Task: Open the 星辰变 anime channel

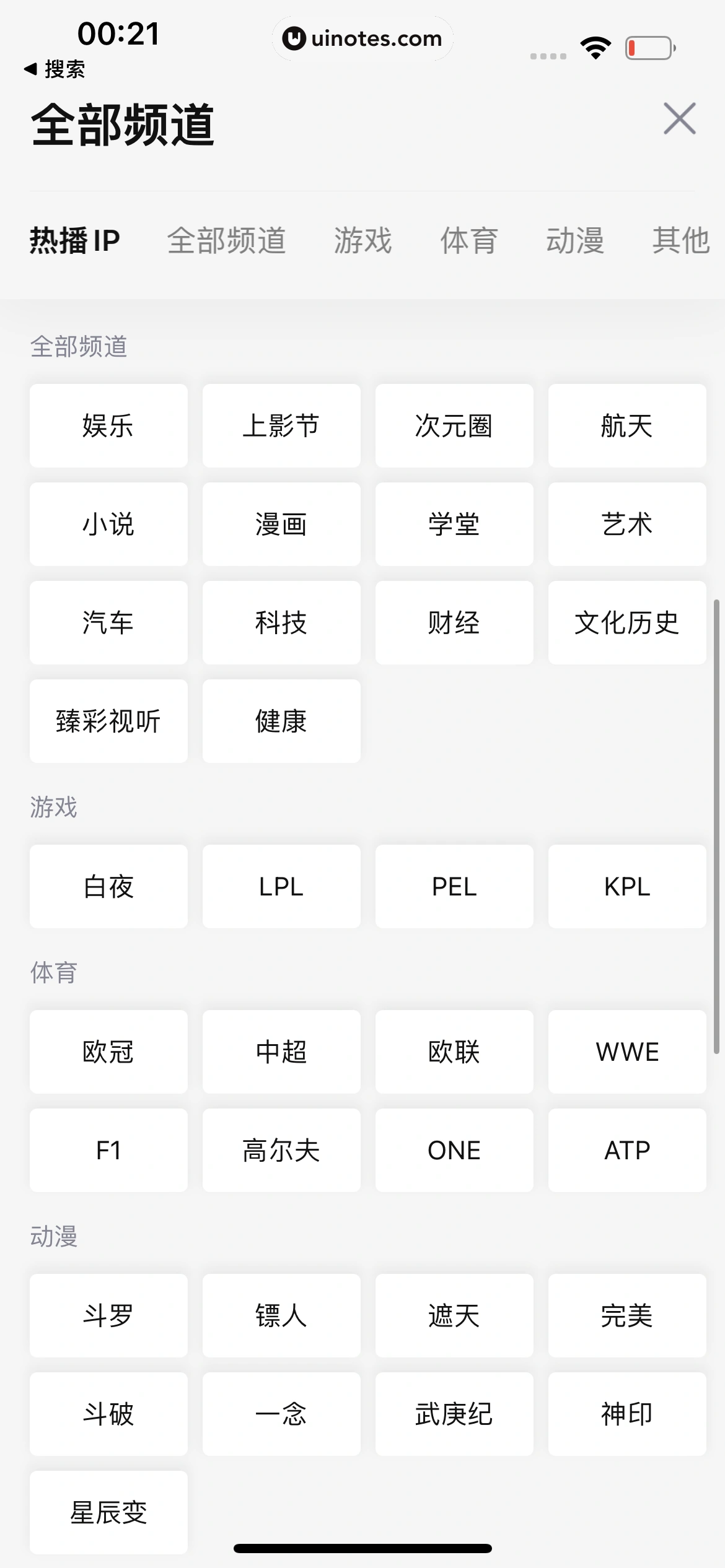Action: [x=108, y=1512]
